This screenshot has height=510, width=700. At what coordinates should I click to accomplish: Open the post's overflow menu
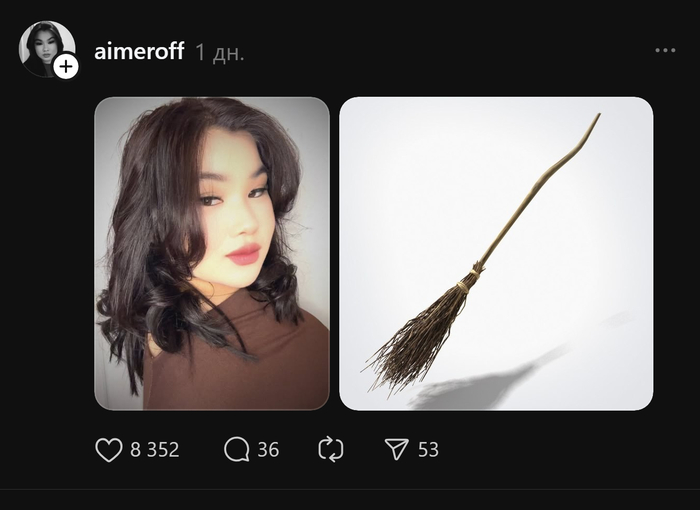(x=665, y=50)
